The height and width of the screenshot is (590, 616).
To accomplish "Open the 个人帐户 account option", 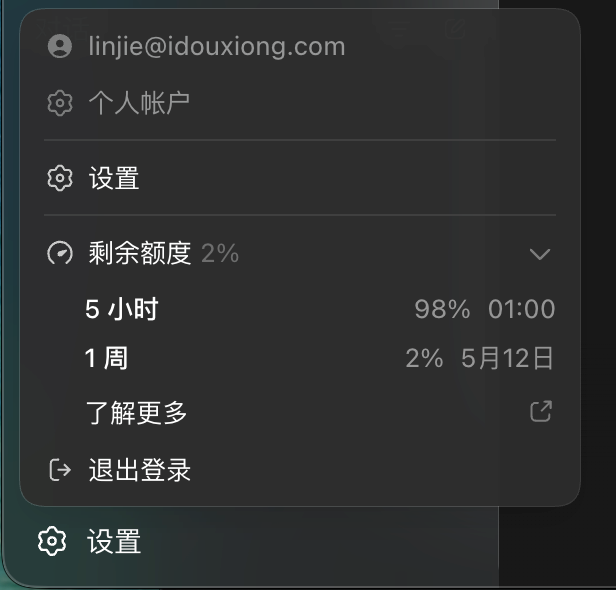I will [300, 103].
